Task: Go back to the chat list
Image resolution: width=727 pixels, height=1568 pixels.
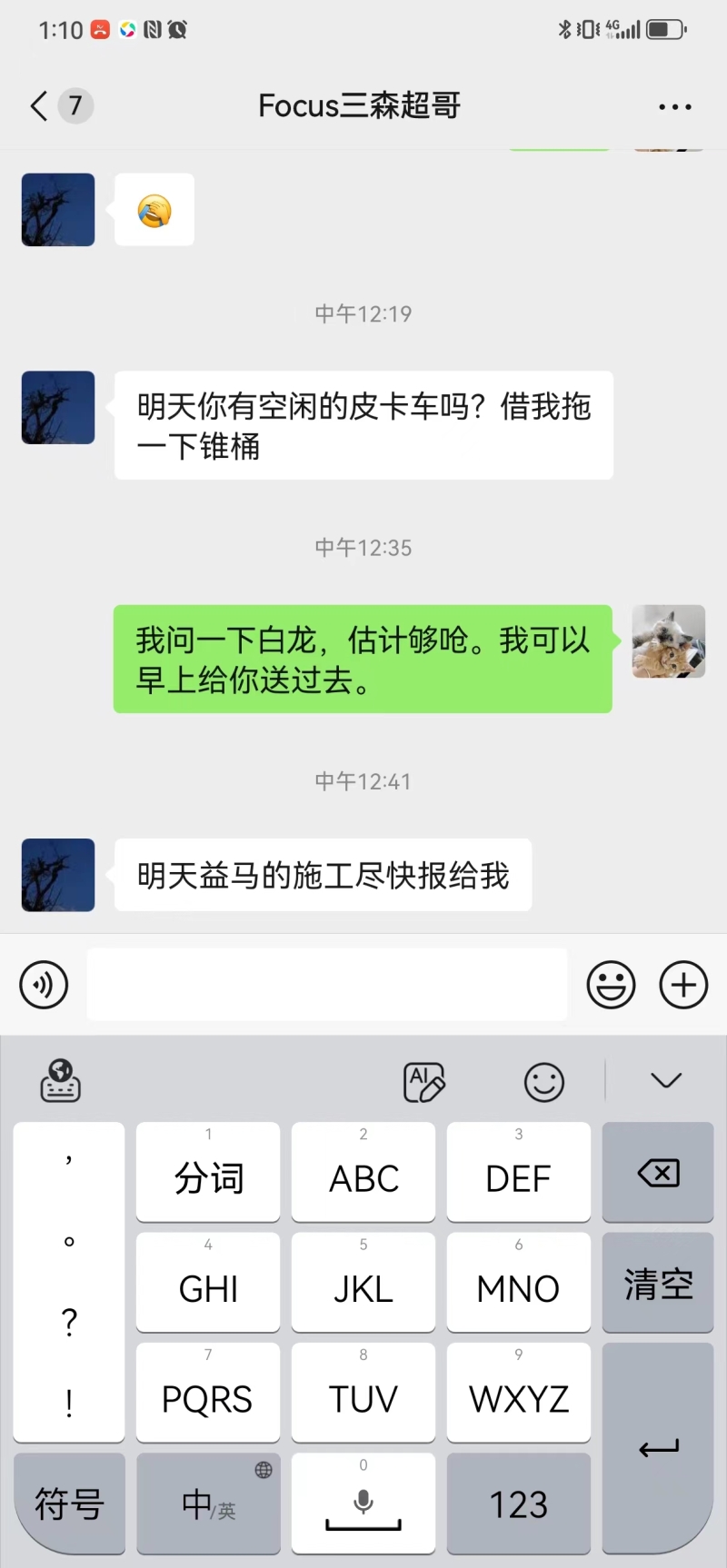Action: [39, 106]
